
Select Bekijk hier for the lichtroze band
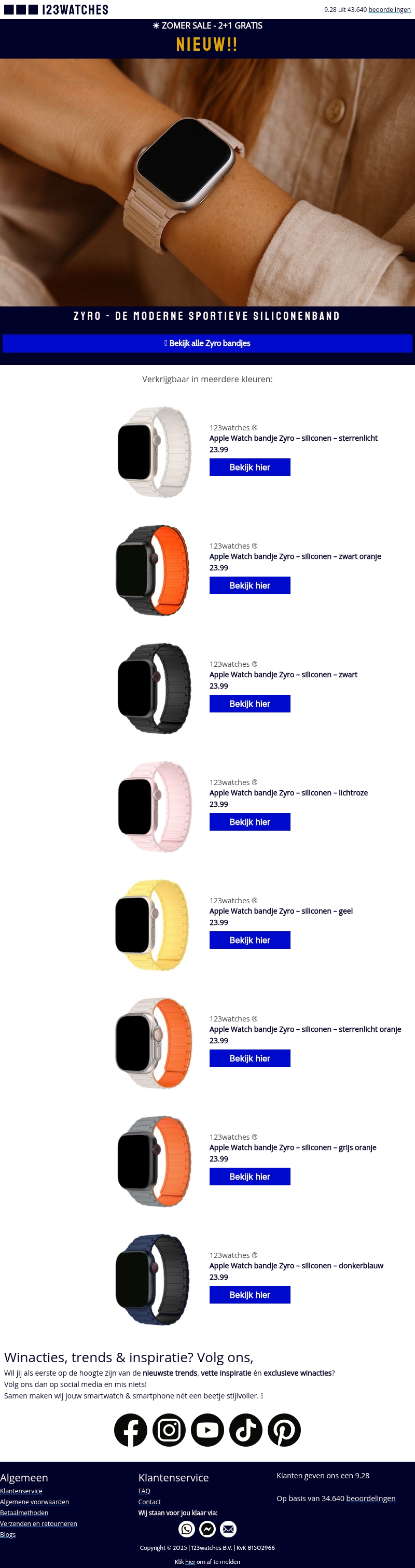click(249, 822)
